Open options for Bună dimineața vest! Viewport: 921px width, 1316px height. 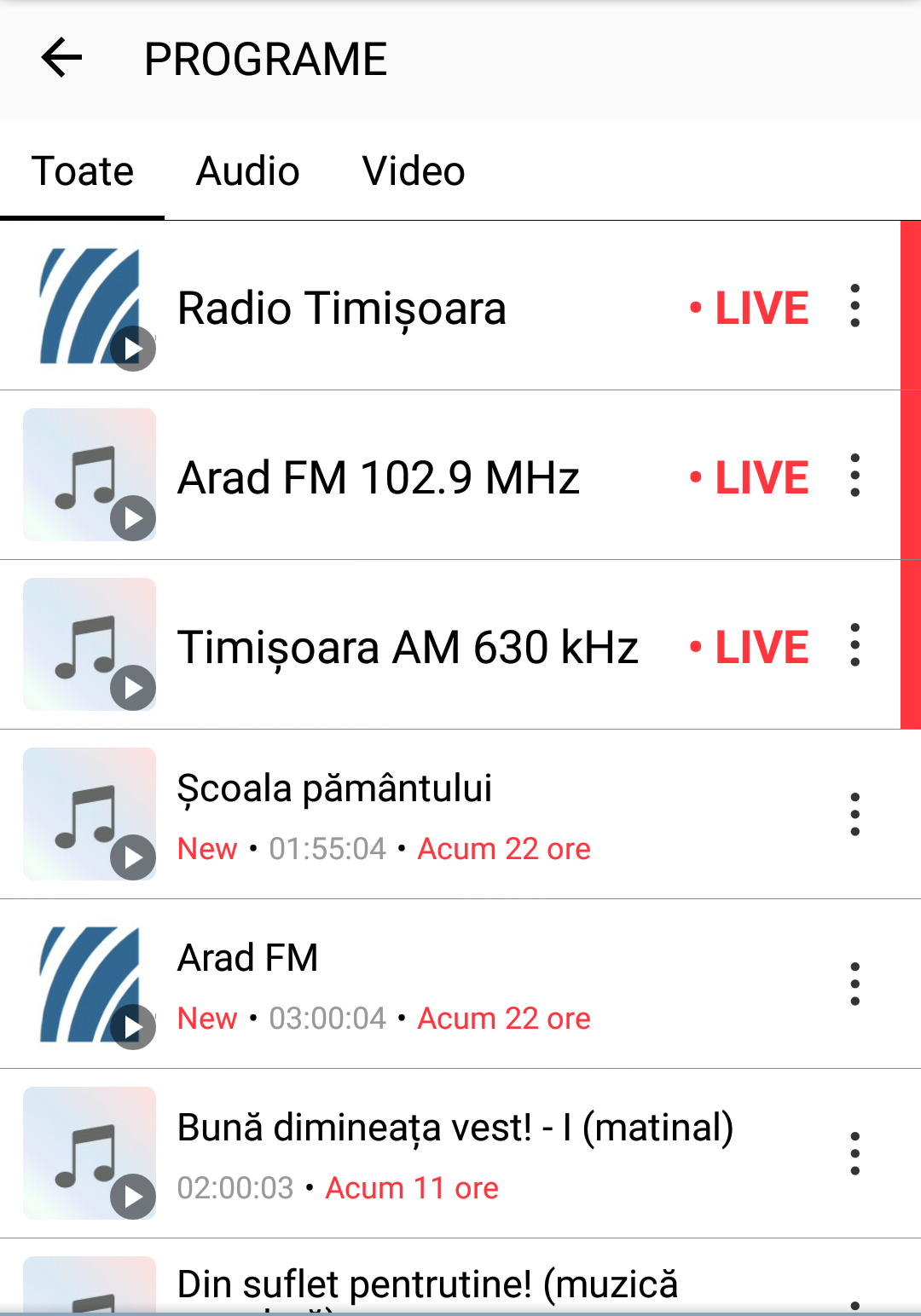[x=854, y=1154]
